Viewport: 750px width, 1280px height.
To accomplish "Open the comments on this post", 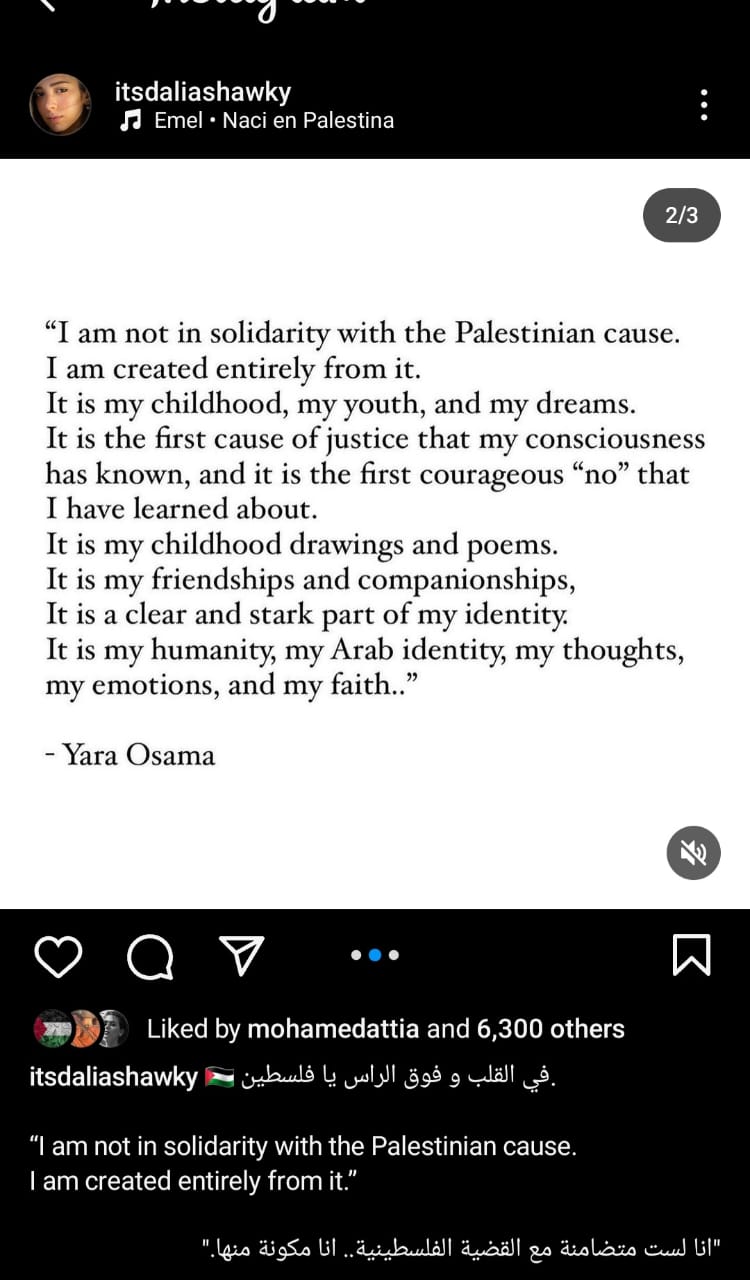I will [x=150, y=956].
